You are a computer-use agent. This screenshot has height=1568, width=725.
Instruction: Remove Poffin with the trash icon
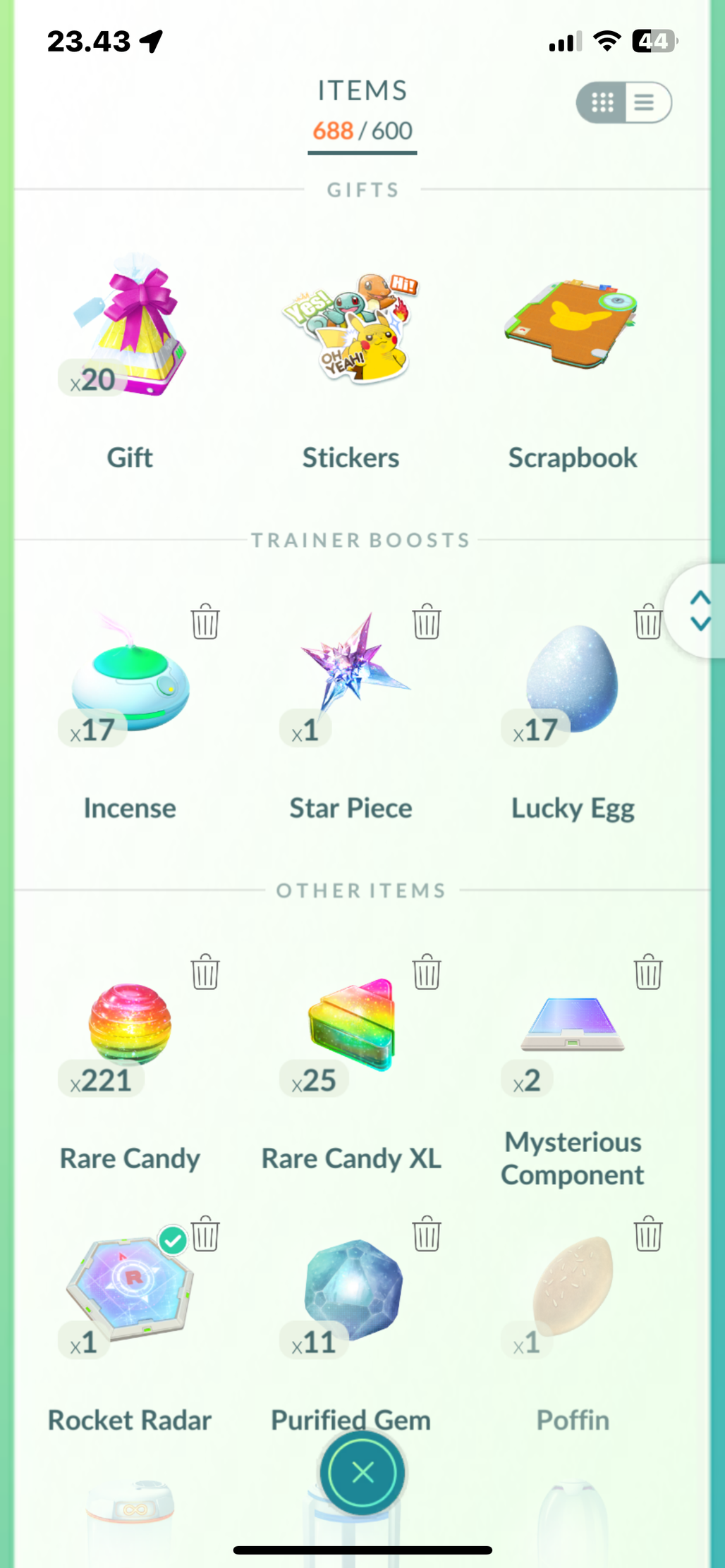647,1234
